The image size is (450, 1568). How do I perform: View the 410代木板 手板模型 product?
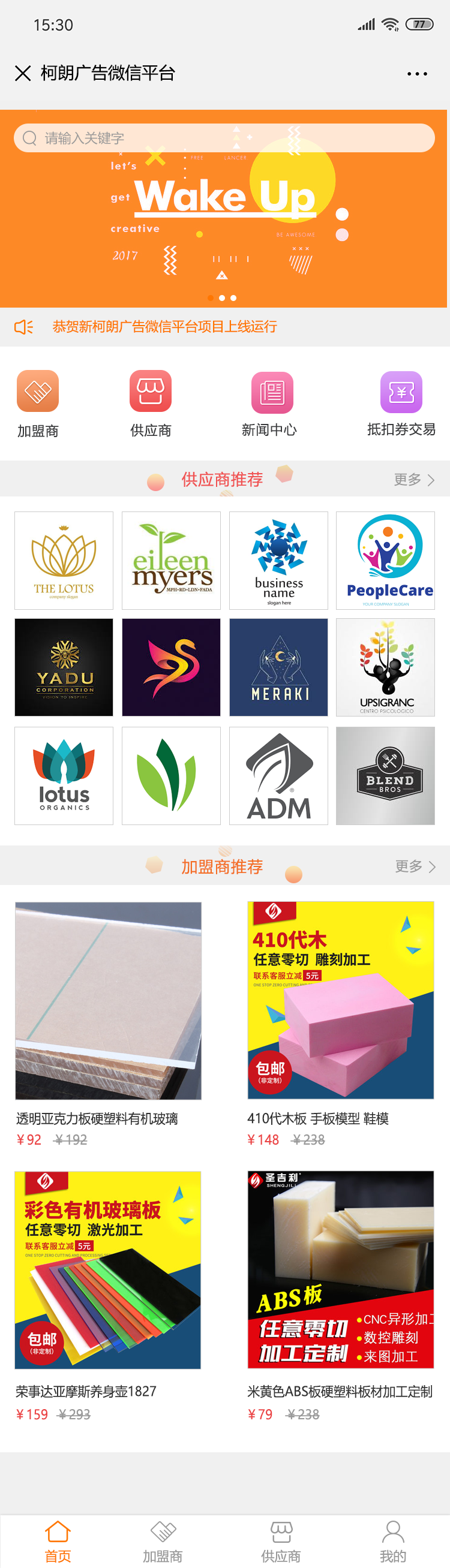coord(340,1001)
